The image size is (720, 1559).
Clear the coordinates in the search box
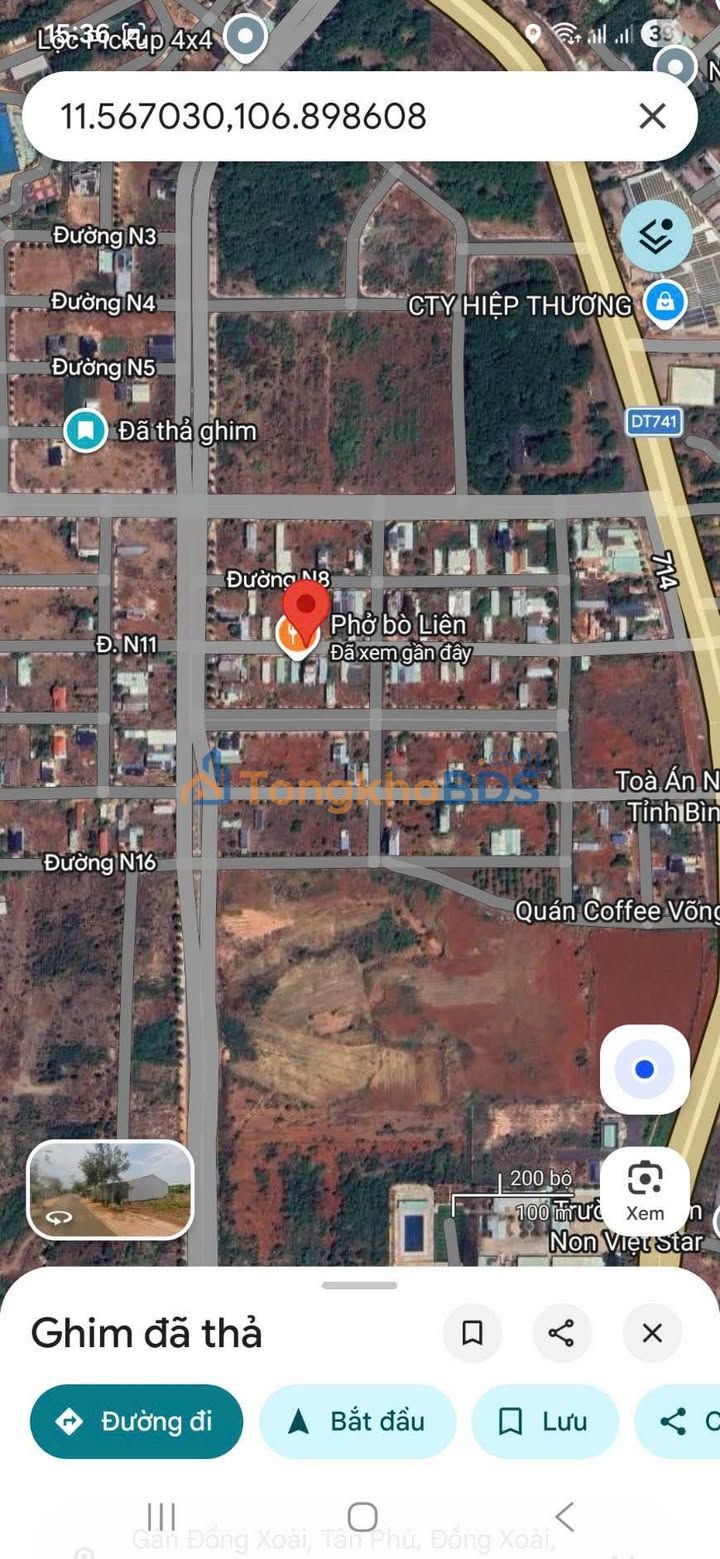pyautogui.click(x=652, y=117)
